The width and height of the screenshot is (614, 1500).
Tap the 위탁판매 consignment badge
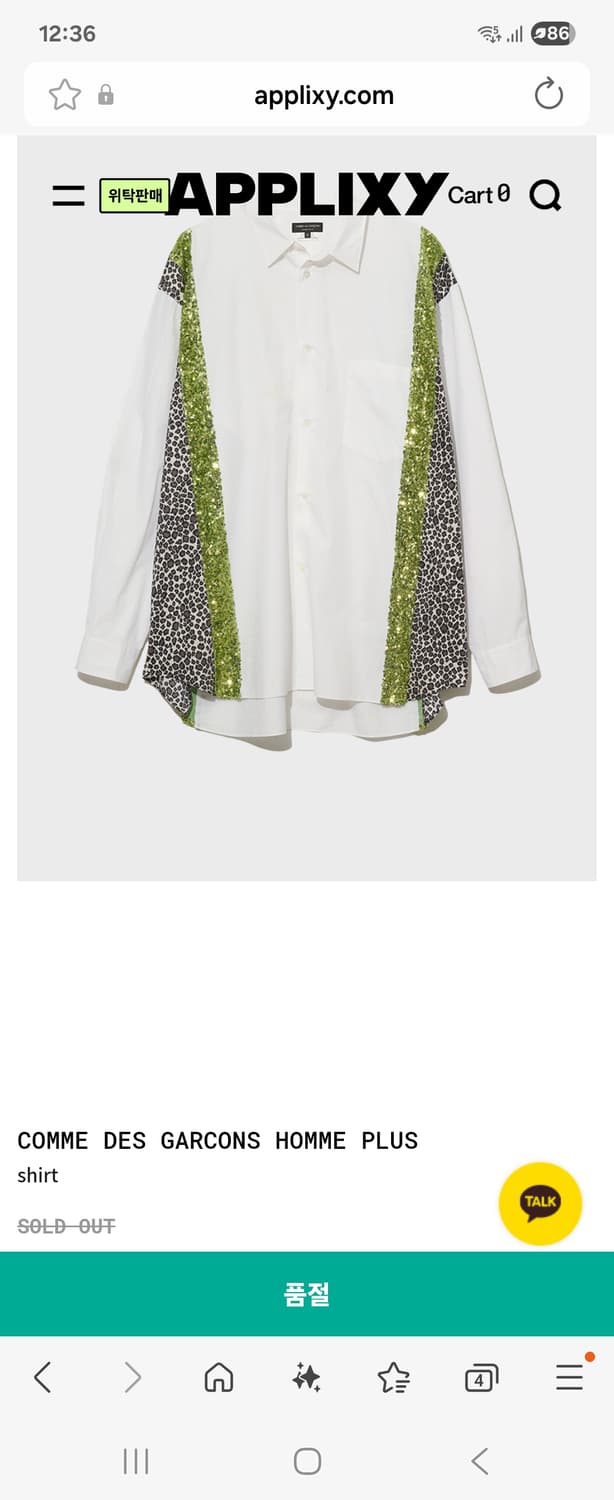(134, 195)
